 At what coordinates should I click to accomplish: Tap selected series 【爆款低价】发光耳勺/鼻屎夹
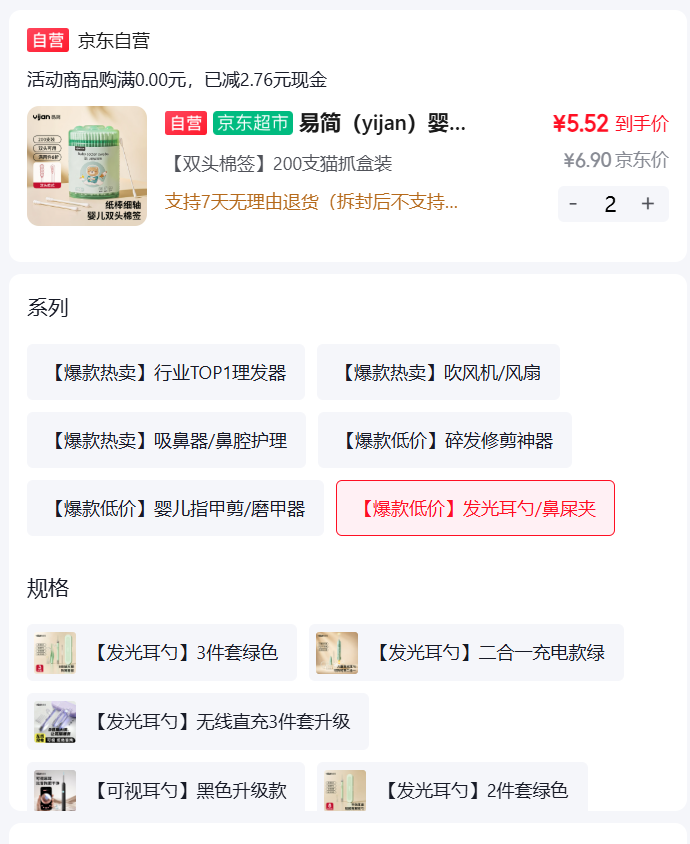[475, 508]
